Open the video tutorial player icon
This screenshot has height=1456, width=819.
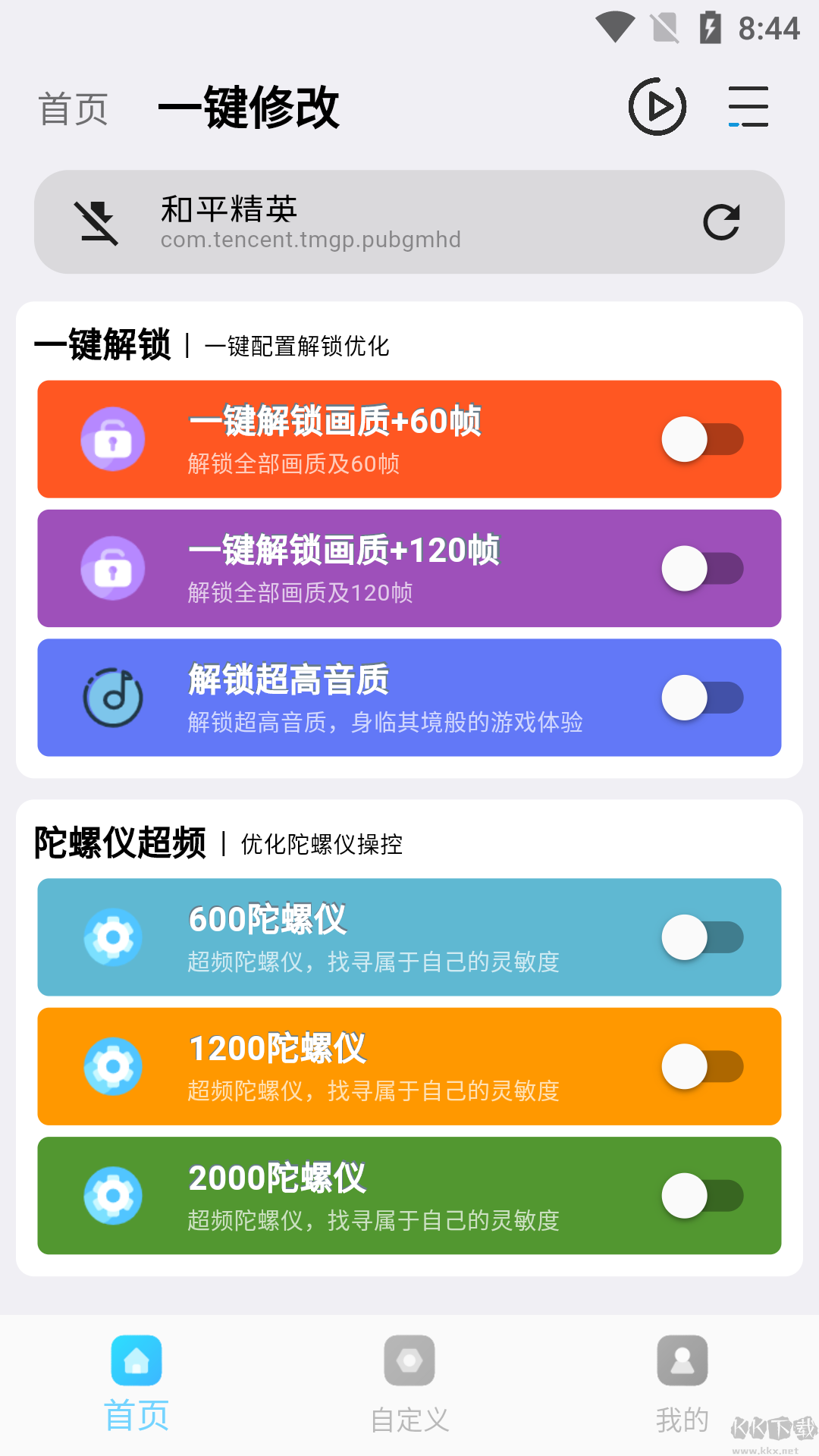pyautogui.click(x=657, y=107)
